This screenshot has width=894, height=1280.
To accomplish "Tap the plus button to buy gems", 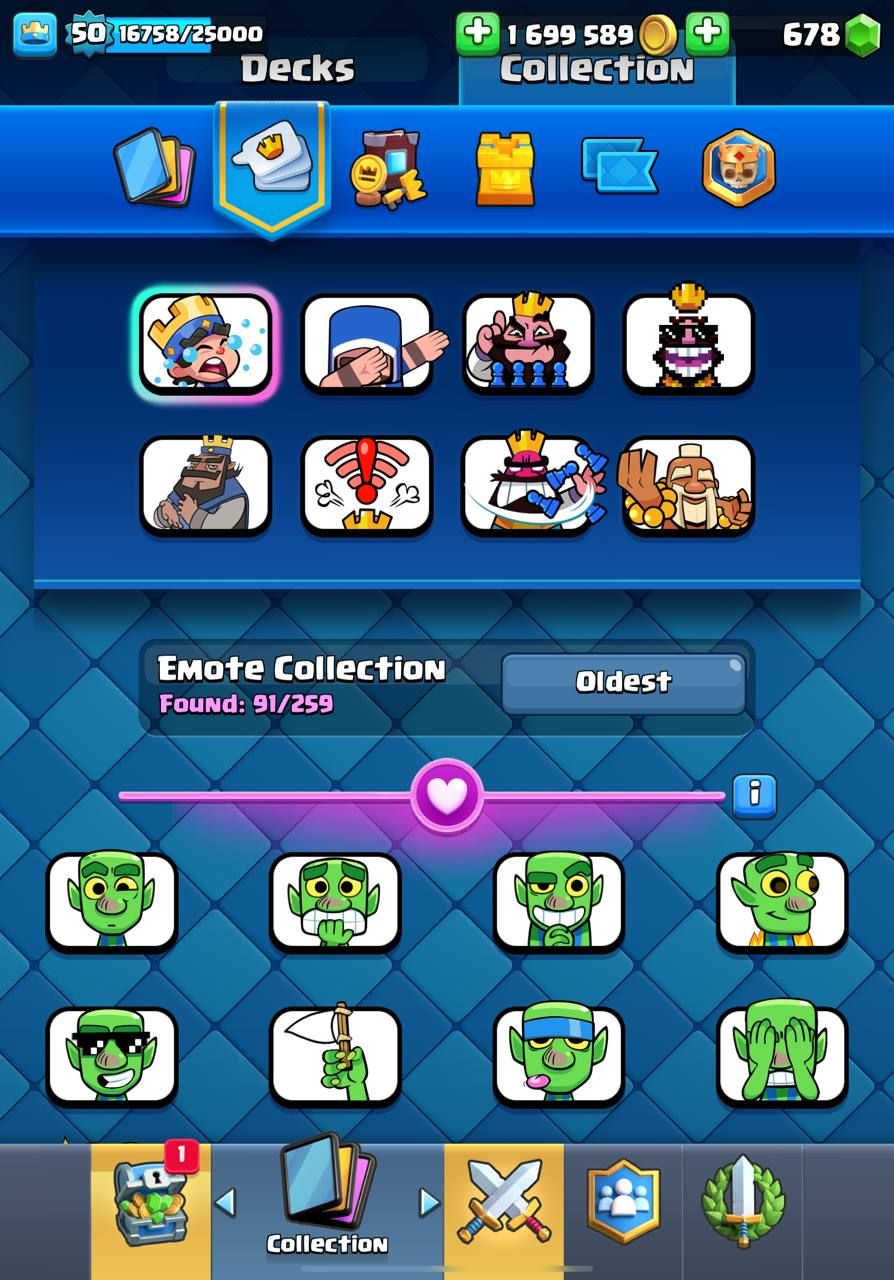I will 707,34.
